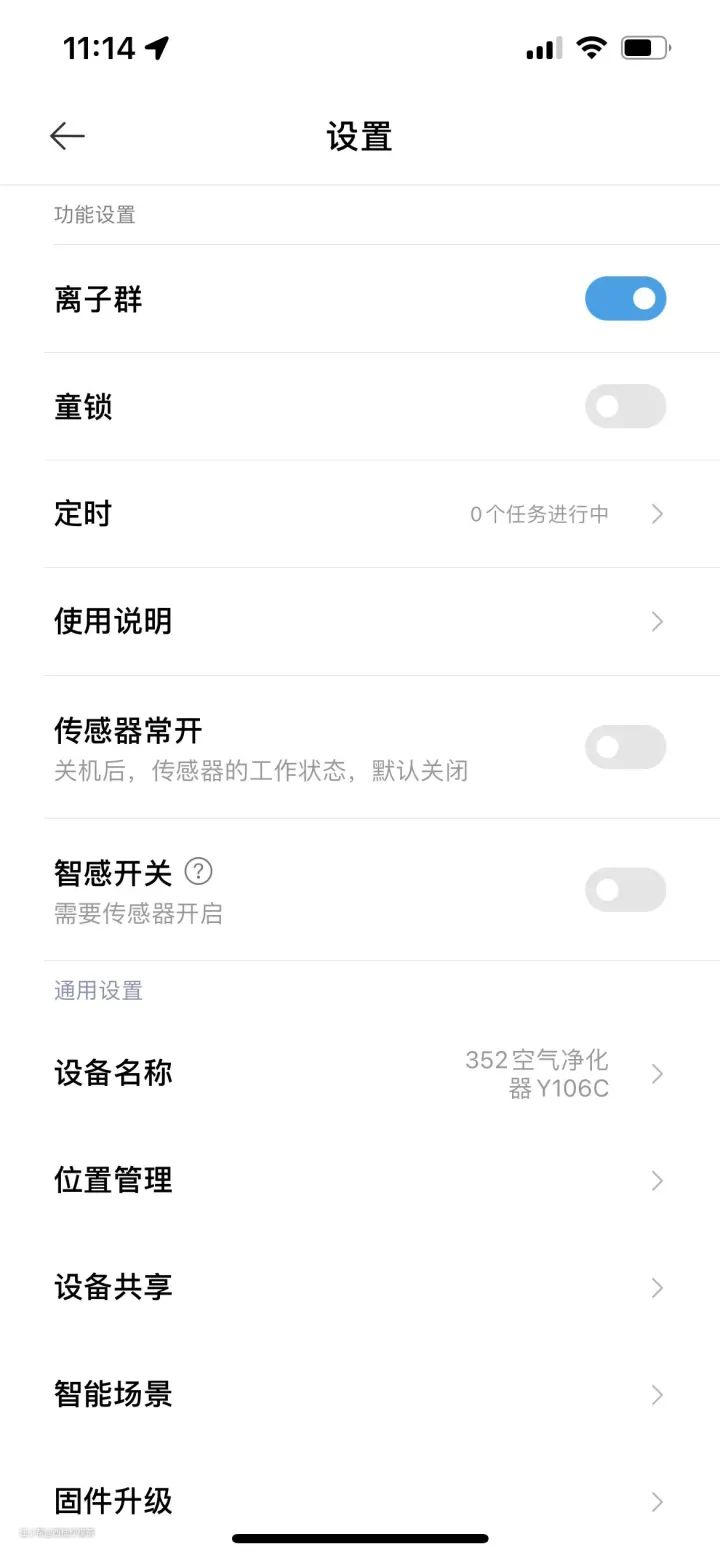Open 智能场景
The width and height of the screenshot is (720, 1558).
[x=360, y=1394]
